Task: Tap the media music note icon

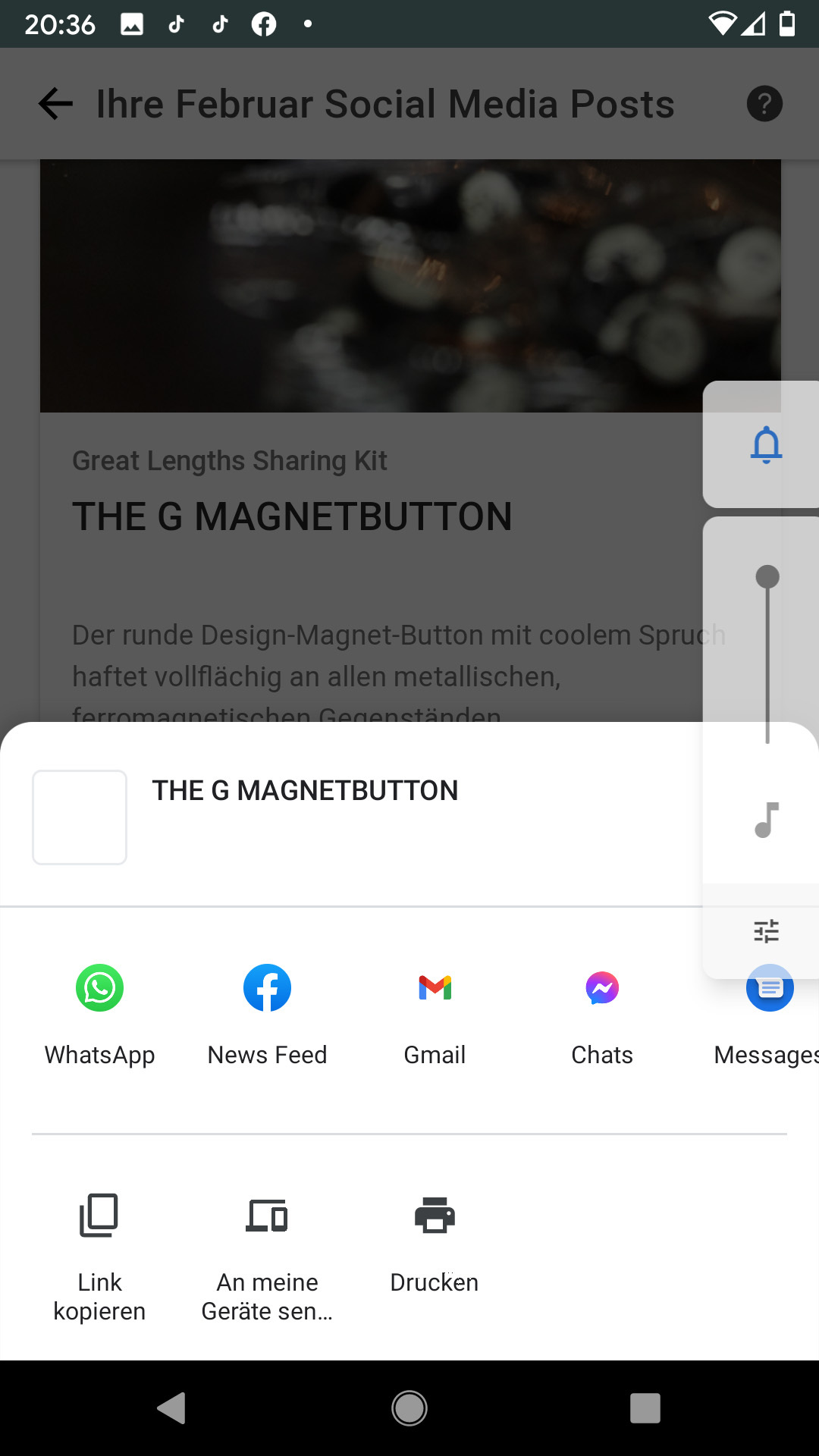Action: point(766,820)
